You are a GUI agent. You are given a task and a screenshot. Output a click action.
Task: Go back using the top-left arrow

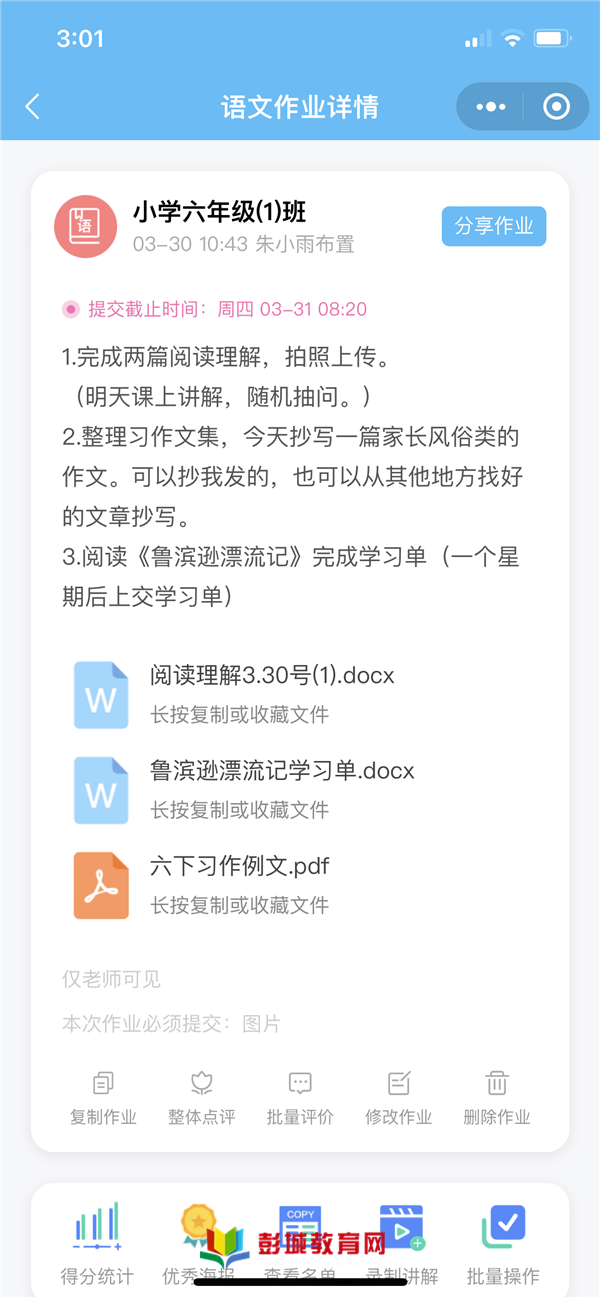[33, 107]
